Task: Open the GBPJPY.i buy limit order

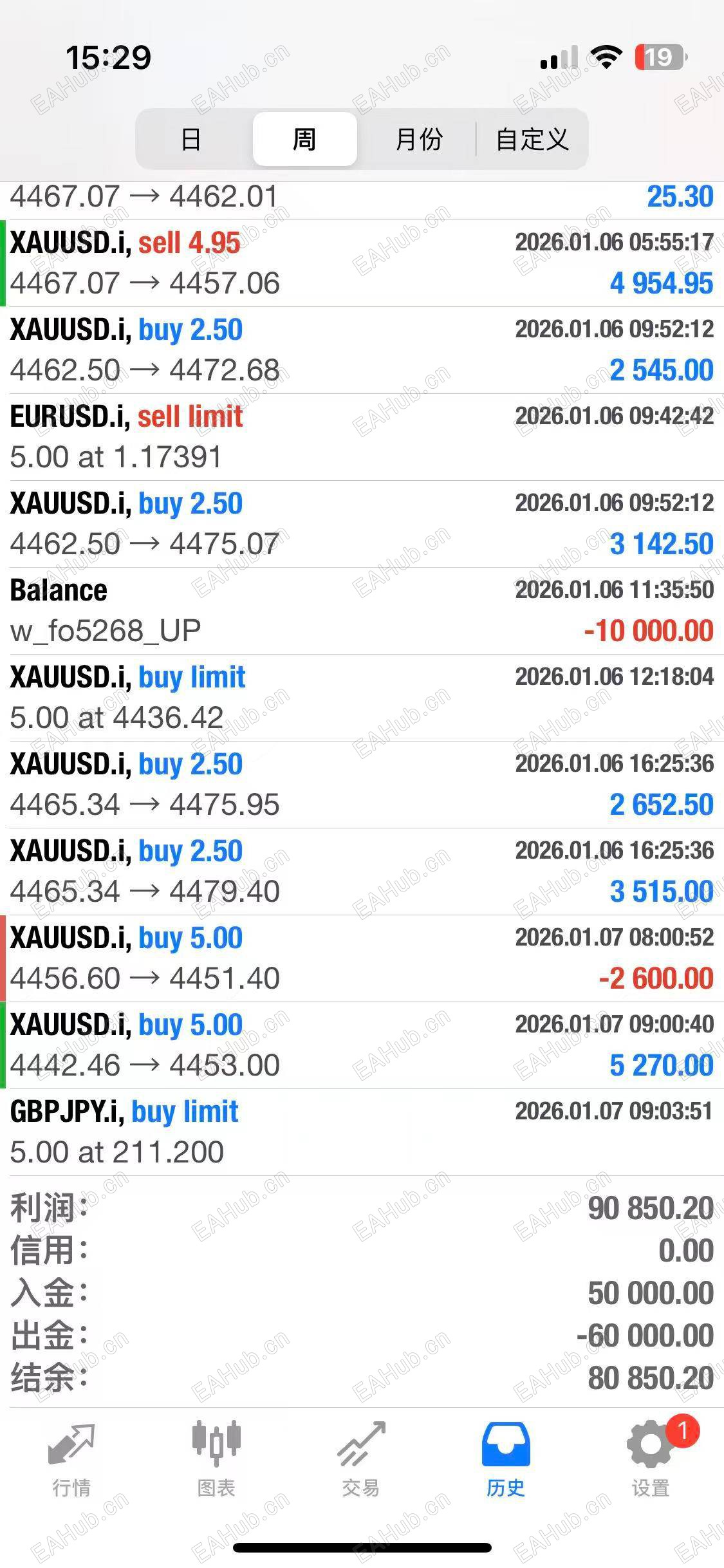Action: click(362, 1132)
